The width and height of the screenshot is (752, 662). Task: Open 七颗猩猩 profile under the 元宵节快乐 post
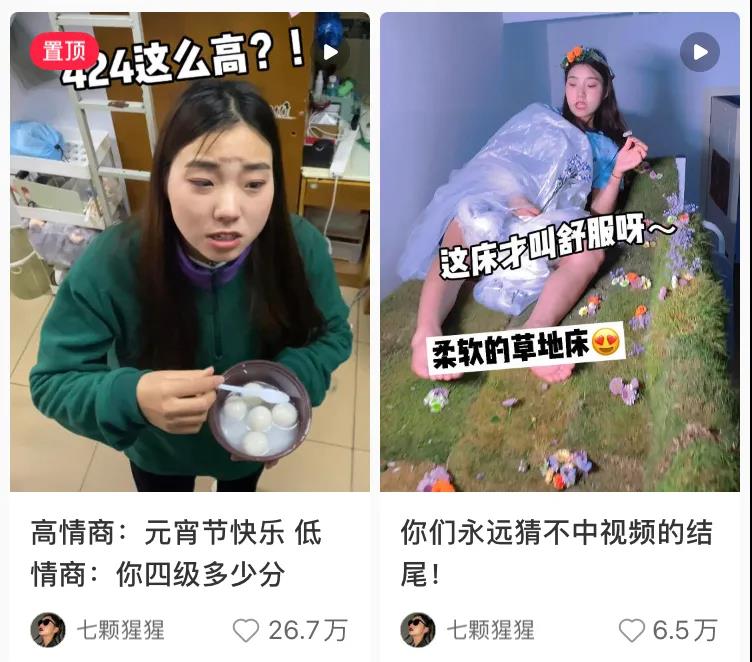tap(48, 630)
